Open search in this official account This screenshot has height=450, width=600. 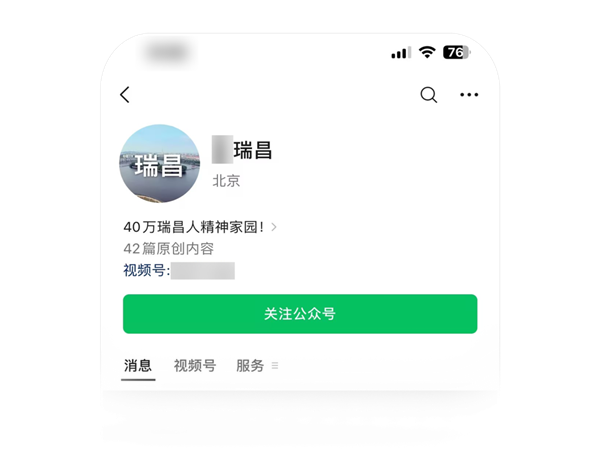click(428, 95)
